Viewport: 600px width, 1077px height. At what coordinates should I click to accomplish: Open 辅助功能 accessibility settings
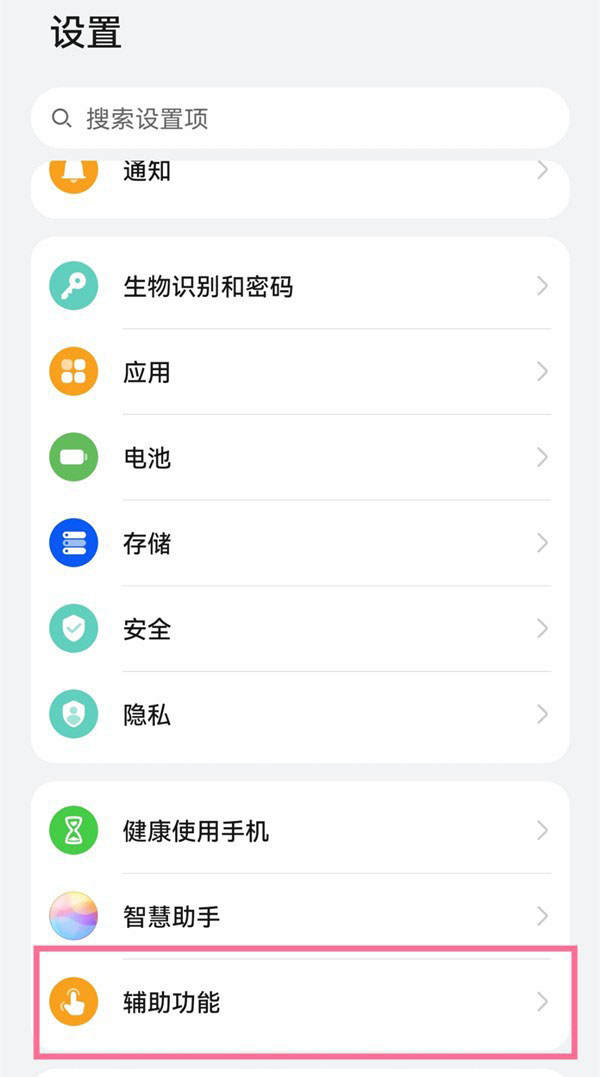coord(300,1003)
